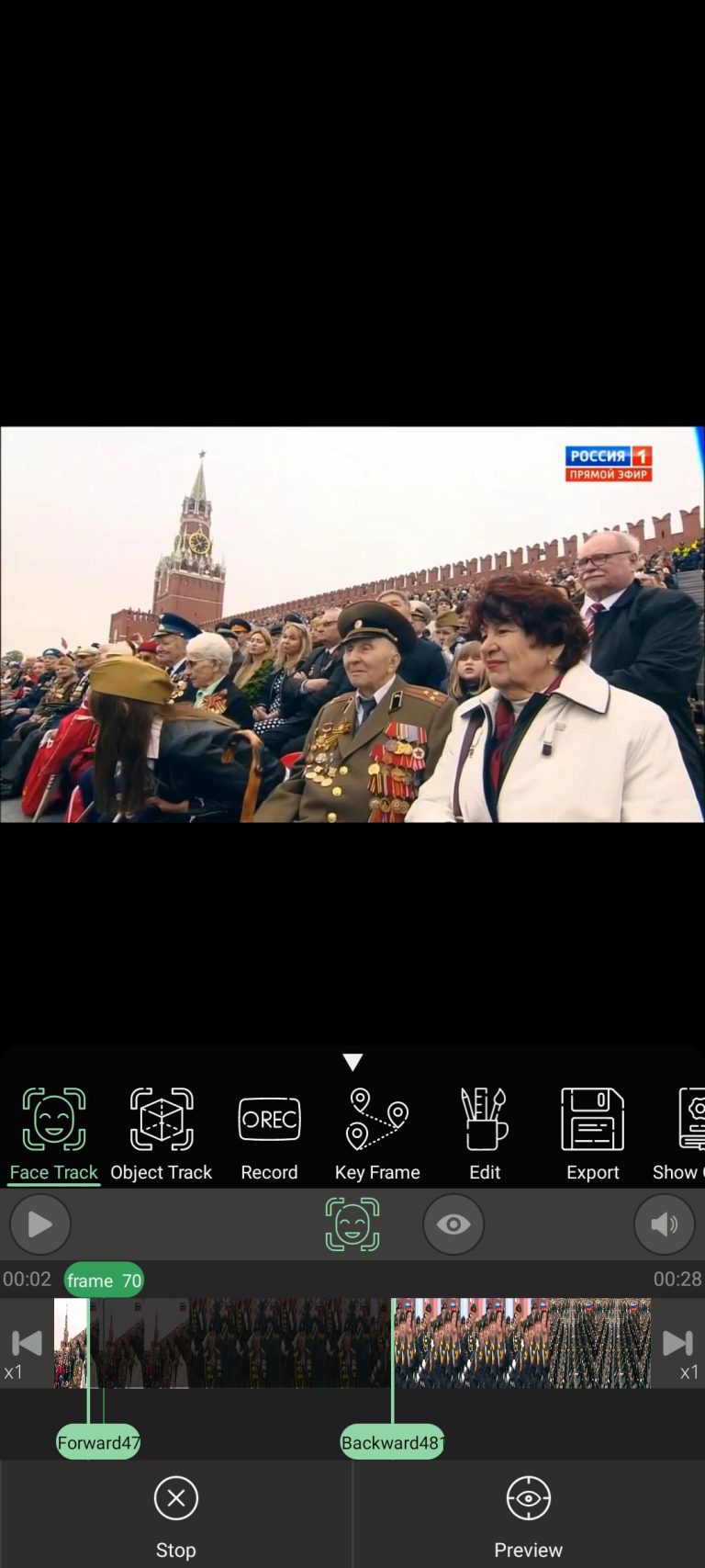Tap the frame 70 indicator
This screenshot has height=1568, width=705.
104,1280
